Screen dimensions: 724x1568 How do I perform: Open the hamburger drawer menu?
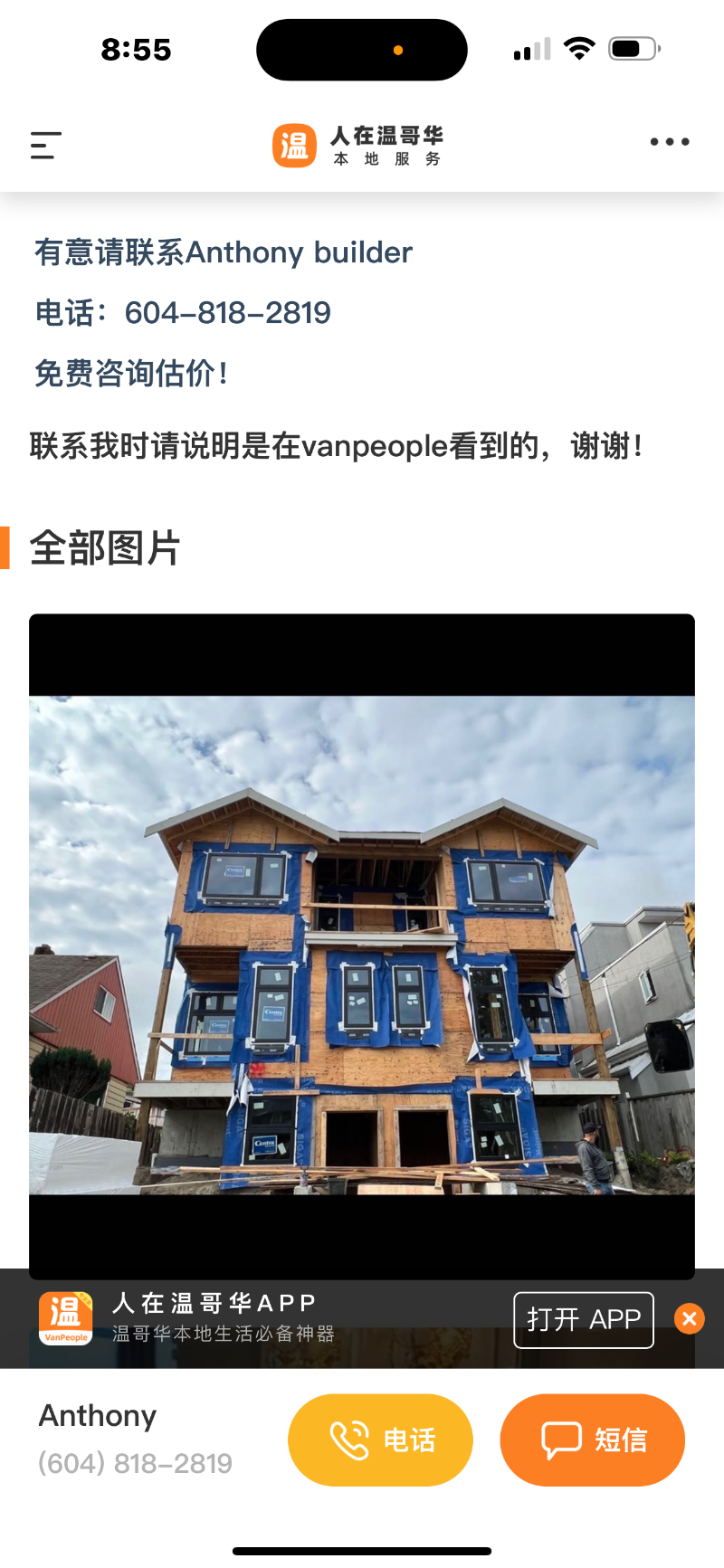coord(45,145)
